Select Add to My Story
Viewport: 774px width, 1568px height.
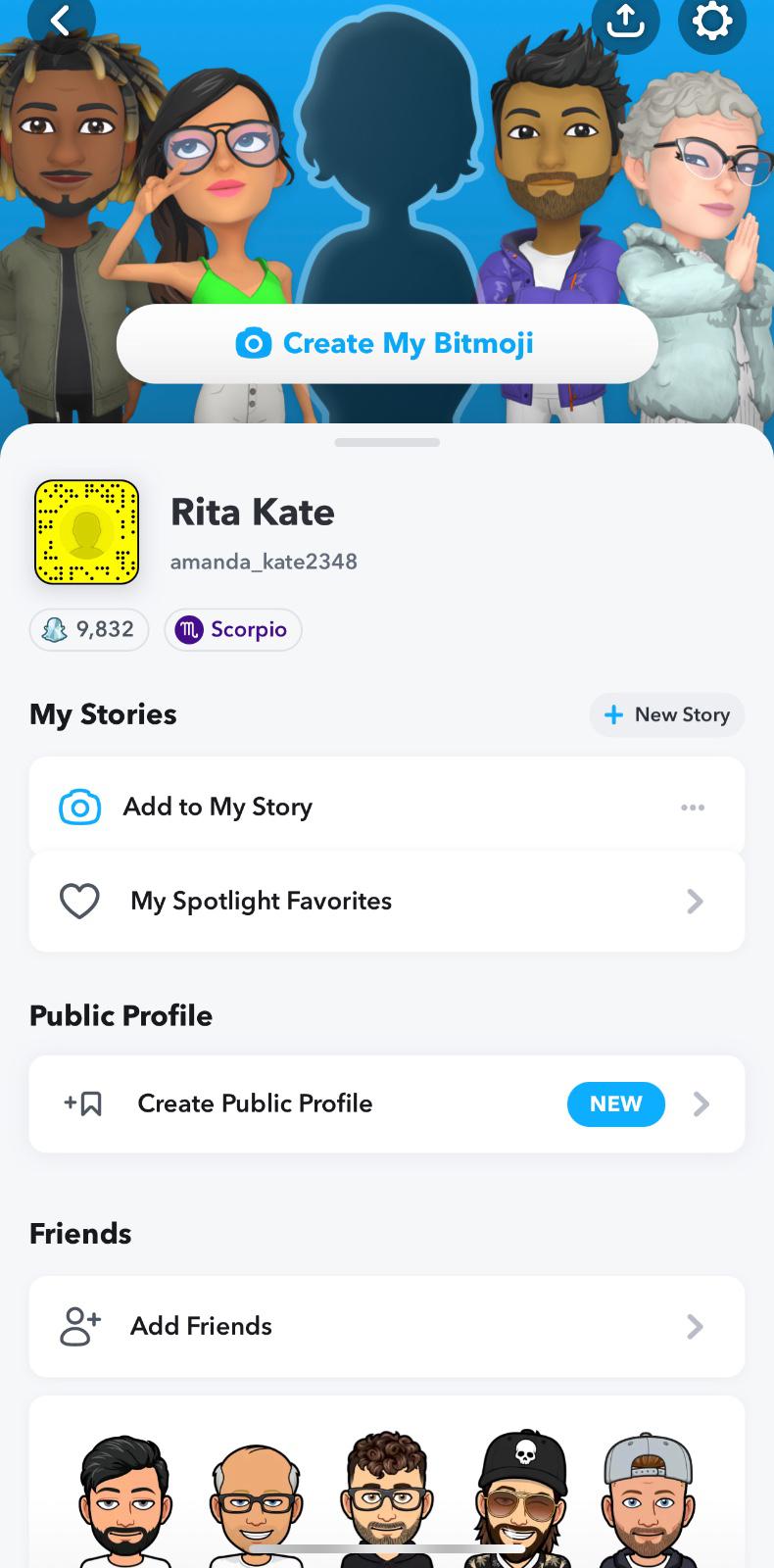tap(218, 807)
